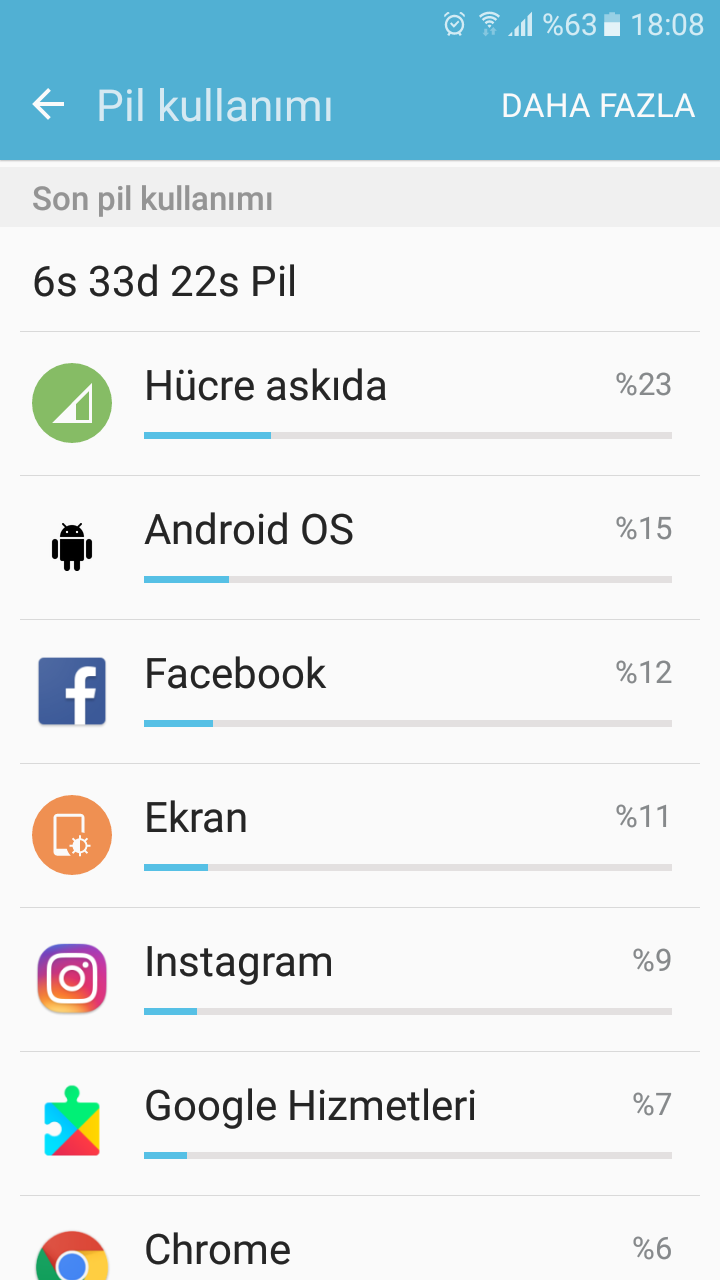720x1280 pixels.
Task: Go back from Pil kullanımı
Action: [48, 105]
